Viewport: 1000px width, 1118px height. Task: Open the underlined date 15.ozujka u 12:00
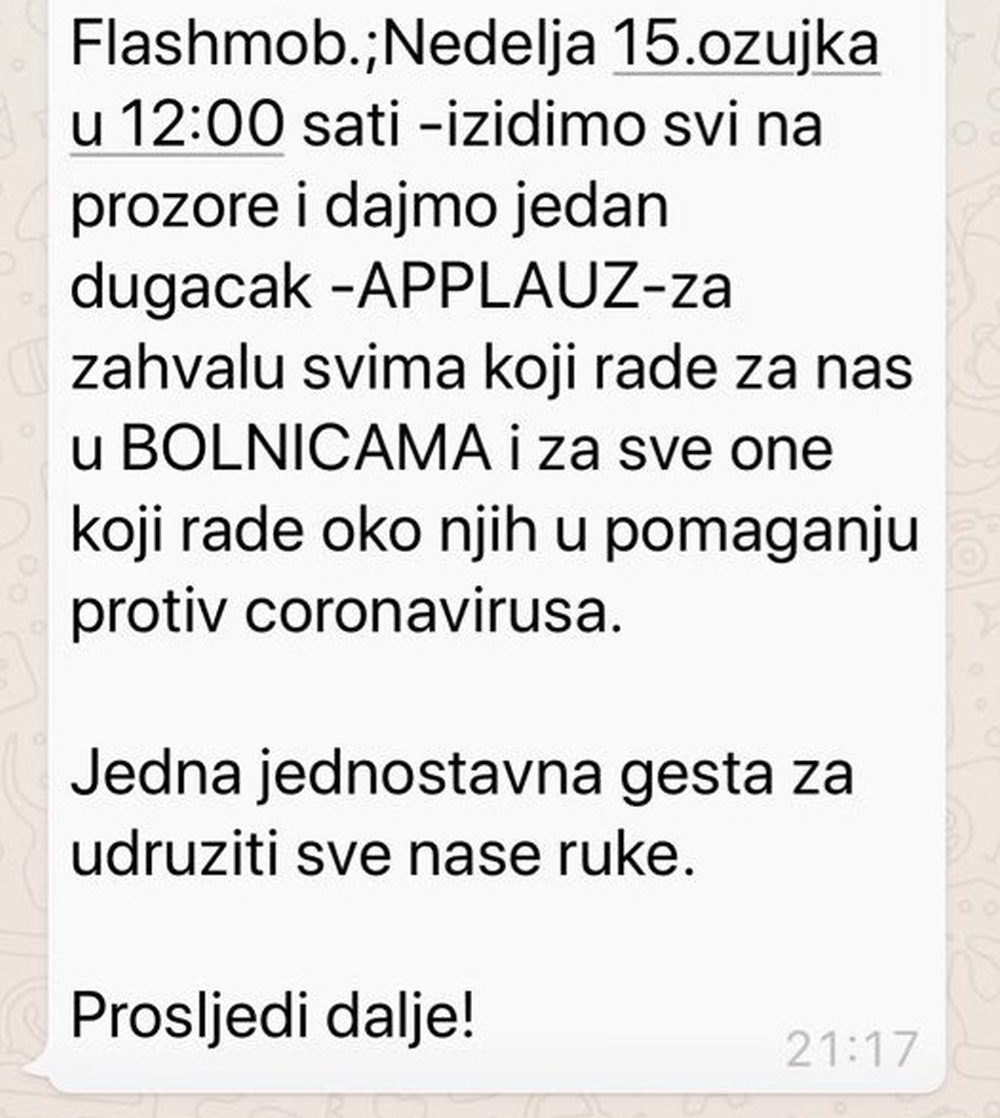745,50
